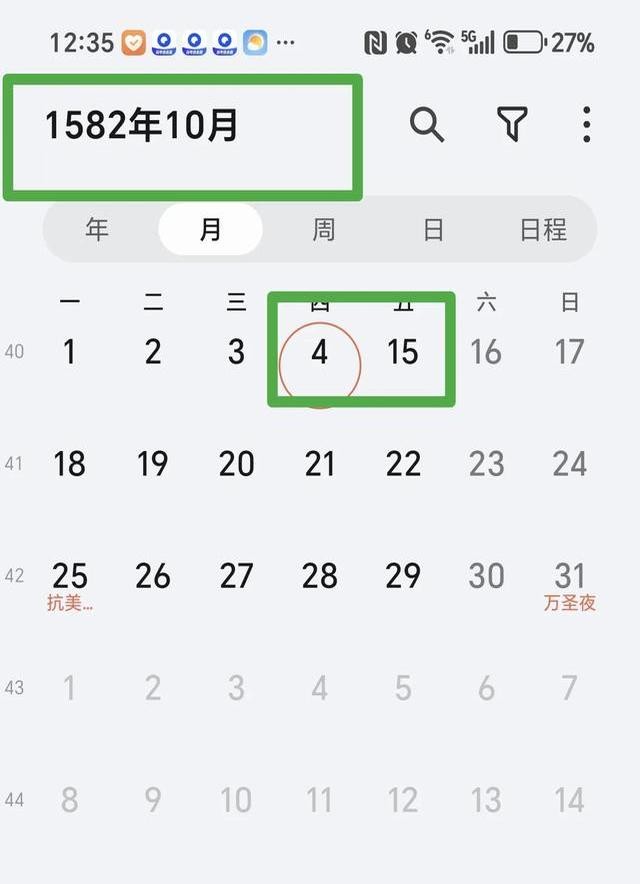Select the circled date 4

tap(319, 354)
